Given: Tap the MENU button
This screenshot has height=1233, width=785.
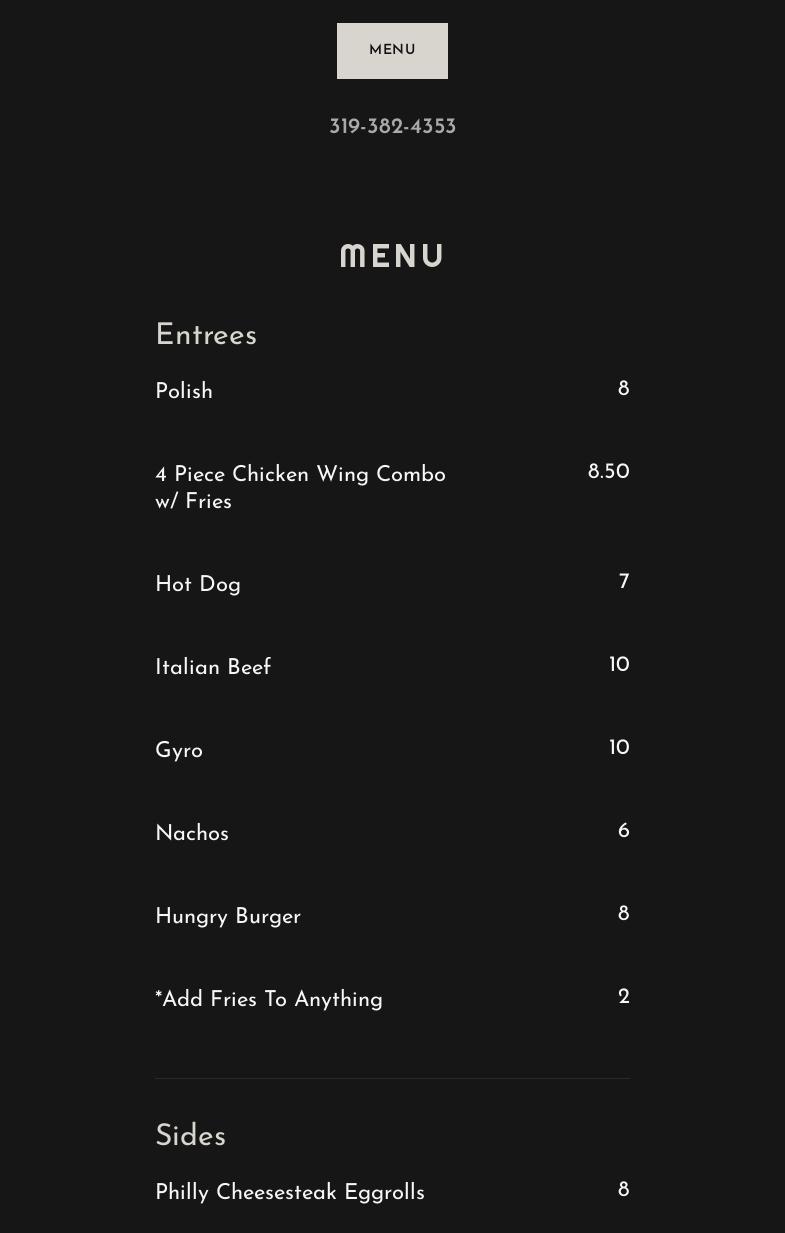Looking at the screenshot, I should click(392, 50).
